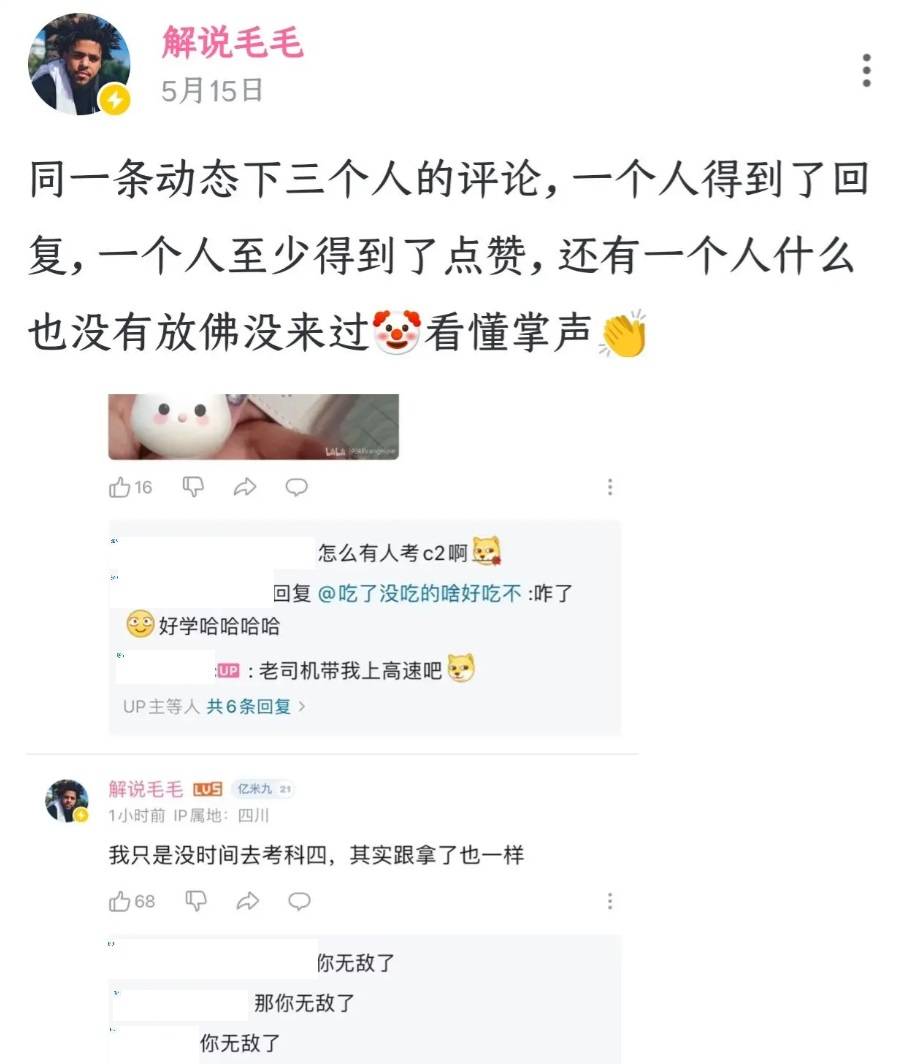The height and width of the screenshot is (1064, 910).
Task: Open 解说毛毛's profile avatar at top
Action: 79,64
